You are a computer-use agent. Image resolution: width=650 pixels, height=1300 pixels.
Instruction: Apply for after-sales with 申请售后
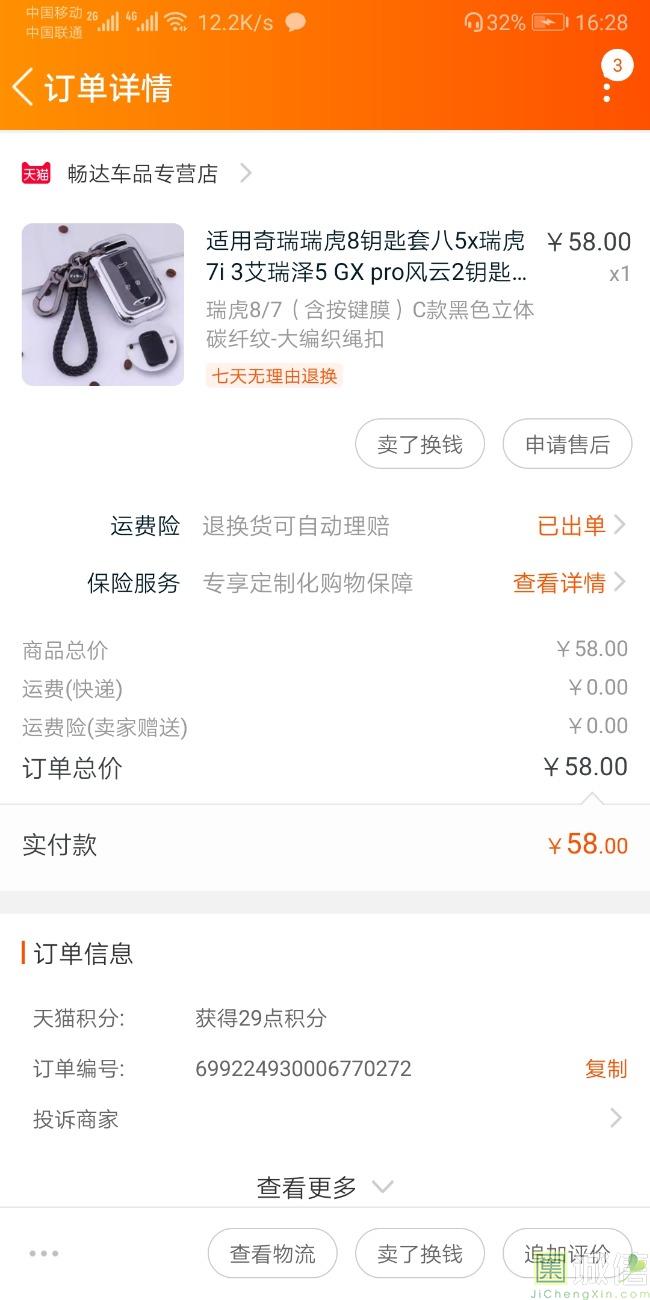pos(567,445)
